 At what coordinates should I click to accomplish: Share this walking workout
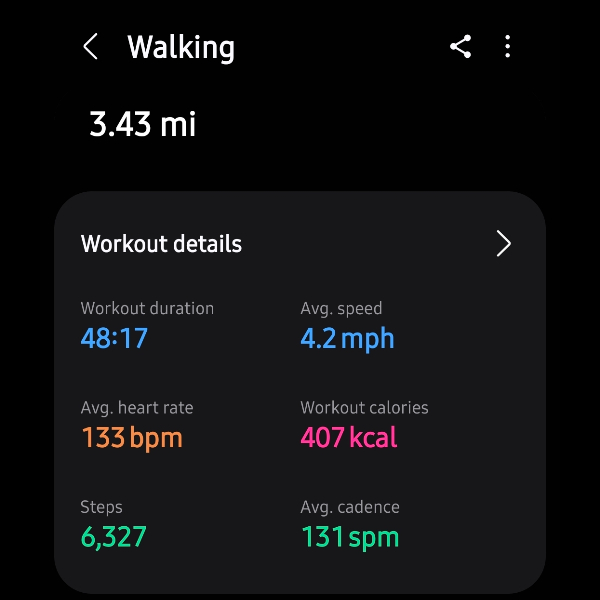click(x=461, y=46)
